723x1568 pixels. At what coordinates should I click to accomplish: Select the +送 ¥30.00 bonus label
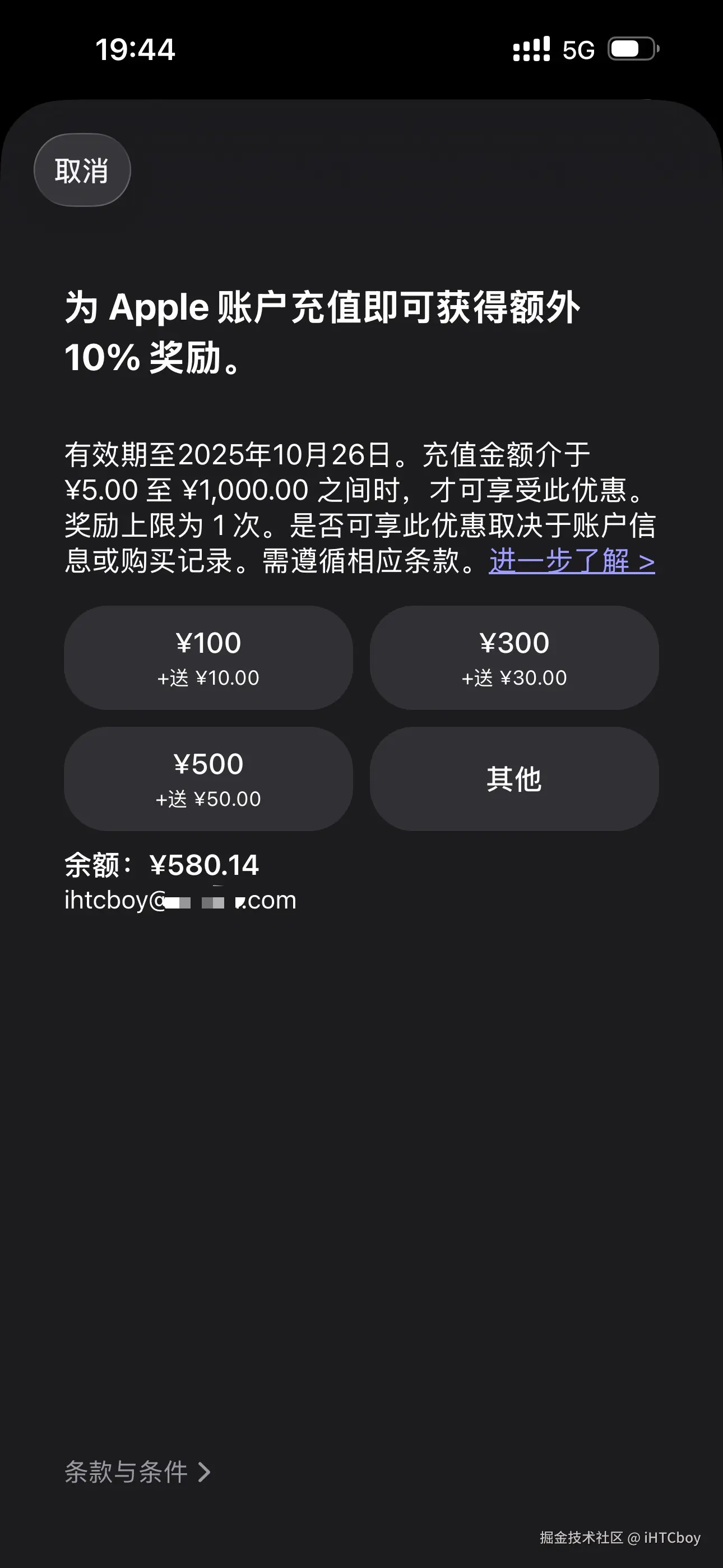tap(515, 677)
